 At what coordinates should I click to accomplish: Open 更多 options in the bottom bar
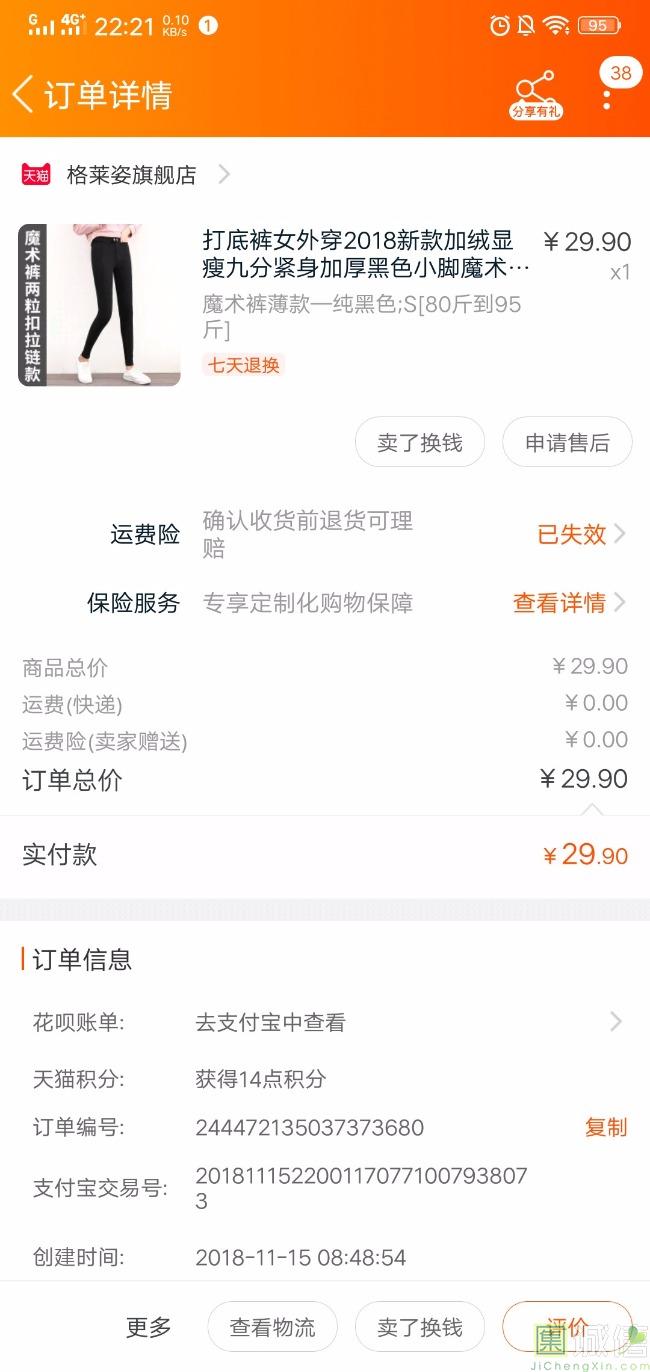(149, 1327)
